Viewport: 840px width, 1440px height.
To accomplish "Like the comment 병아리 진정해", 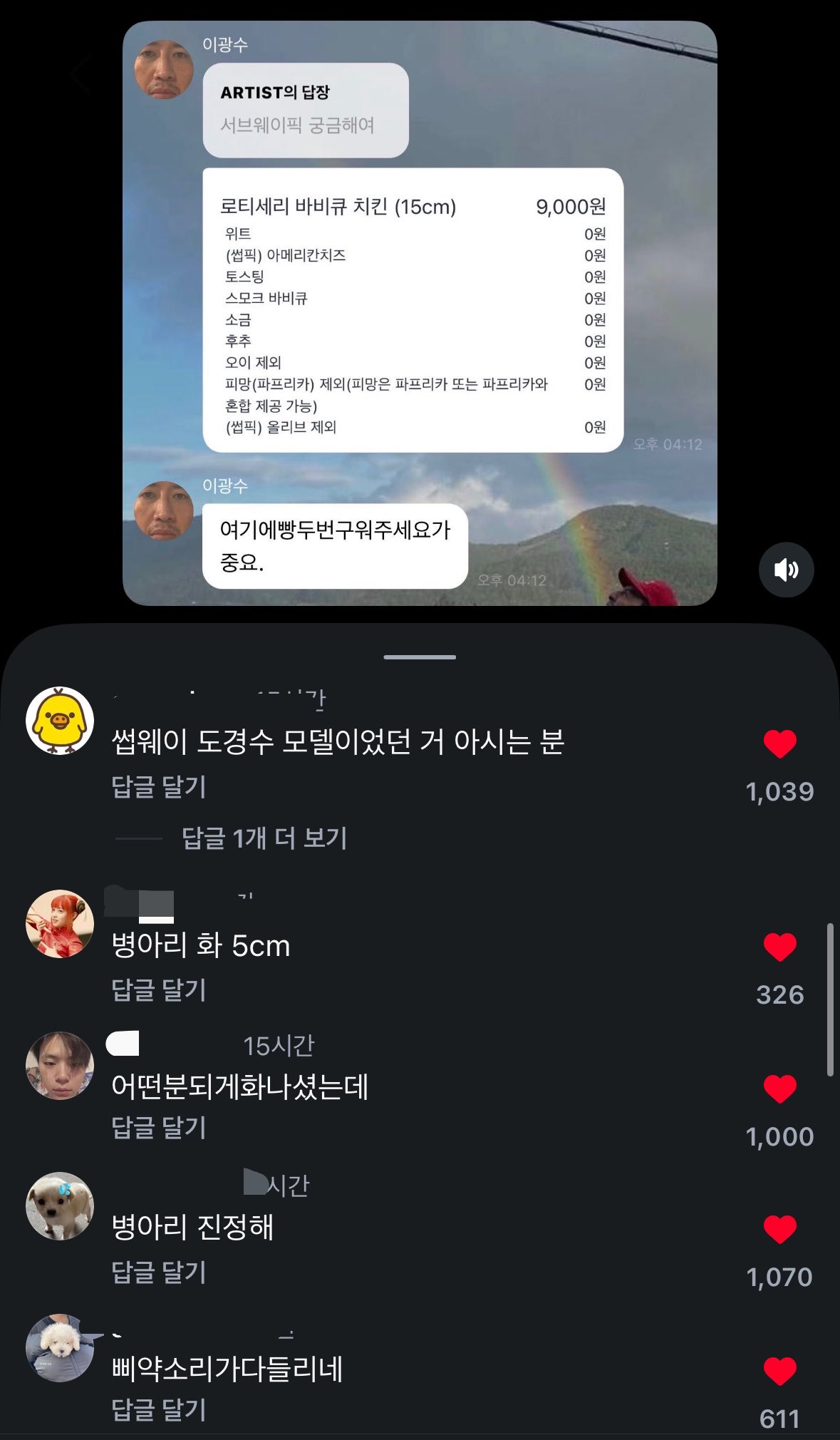I will [779, 1230].
